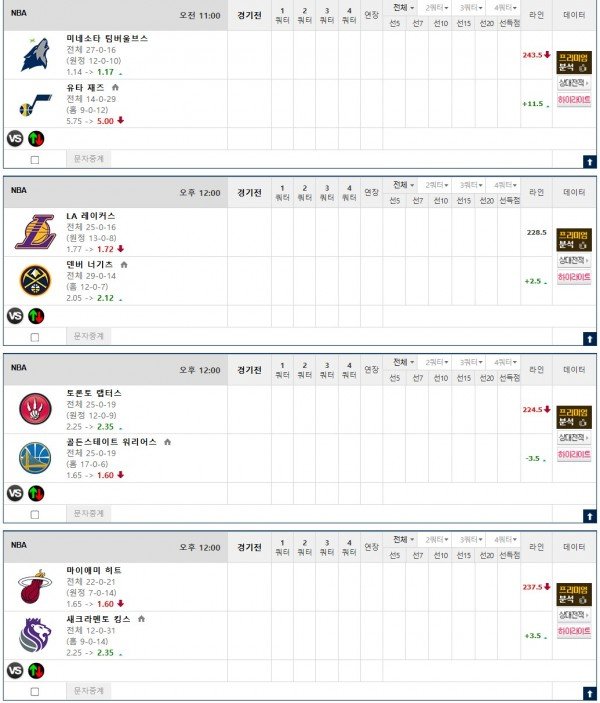View 하이라이트 for Heat vs Kings
The height and width of the screenshot is (703, 600).
tap(574, 631)
